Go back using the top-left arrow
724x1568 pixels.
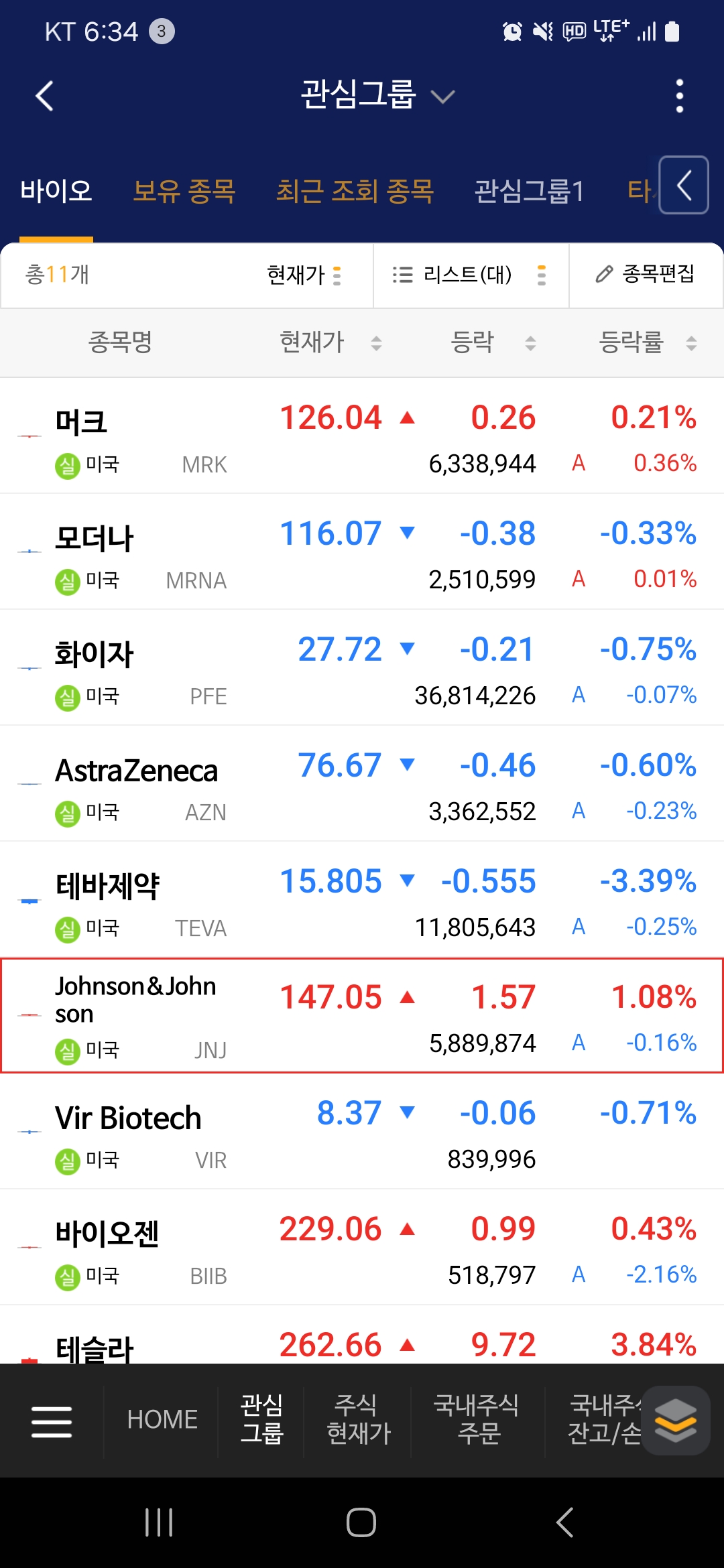44,96
